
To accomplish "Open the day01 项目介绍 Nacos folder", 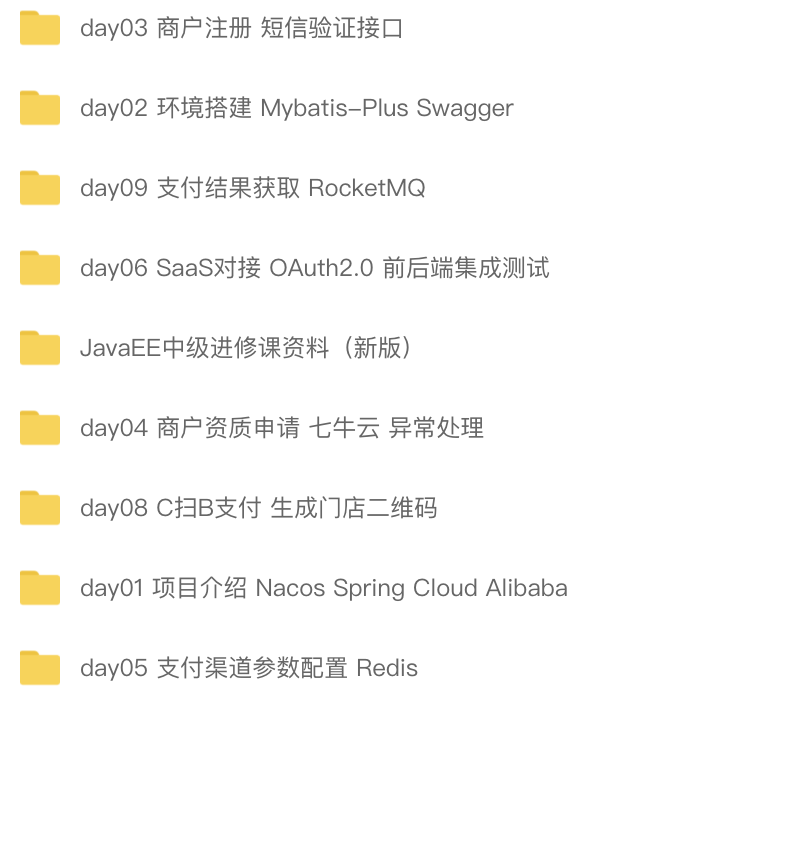I will pyautogui.click(x=323, y=588).
